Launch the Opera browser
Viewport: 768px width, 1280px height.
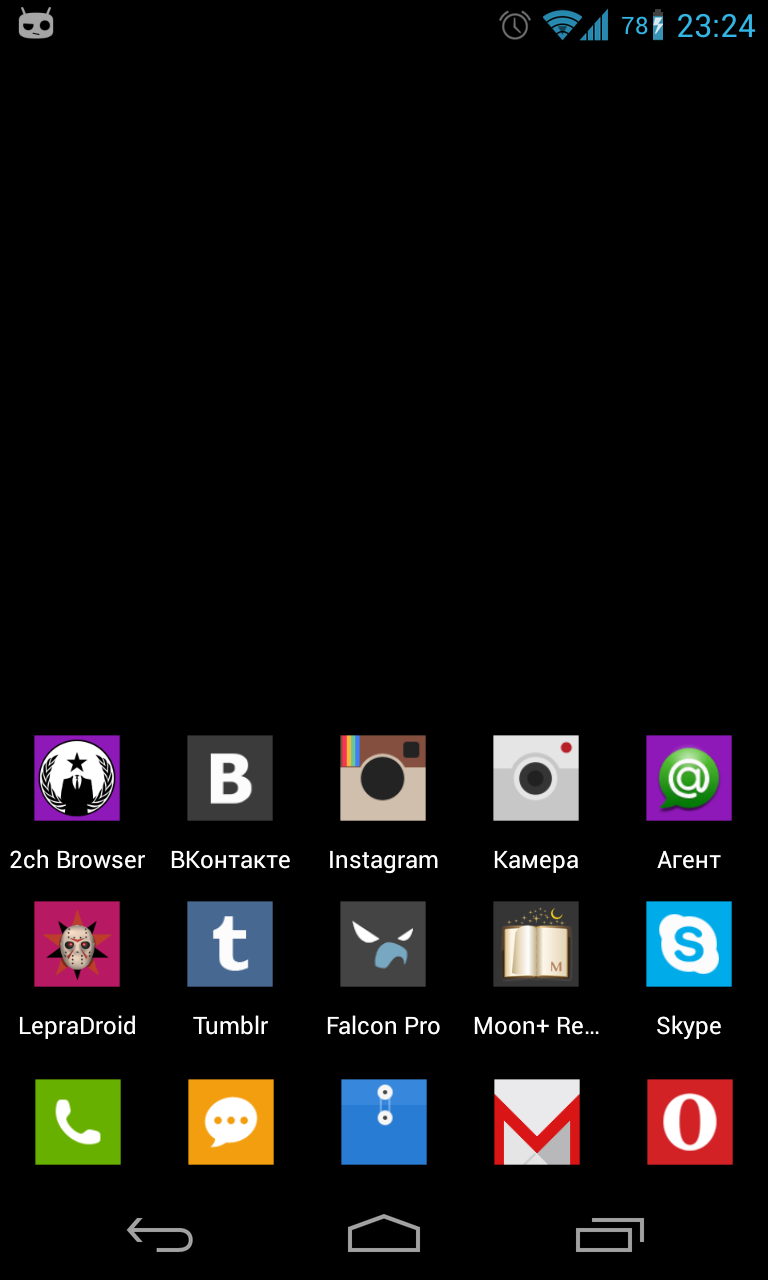pos(690,1122)
